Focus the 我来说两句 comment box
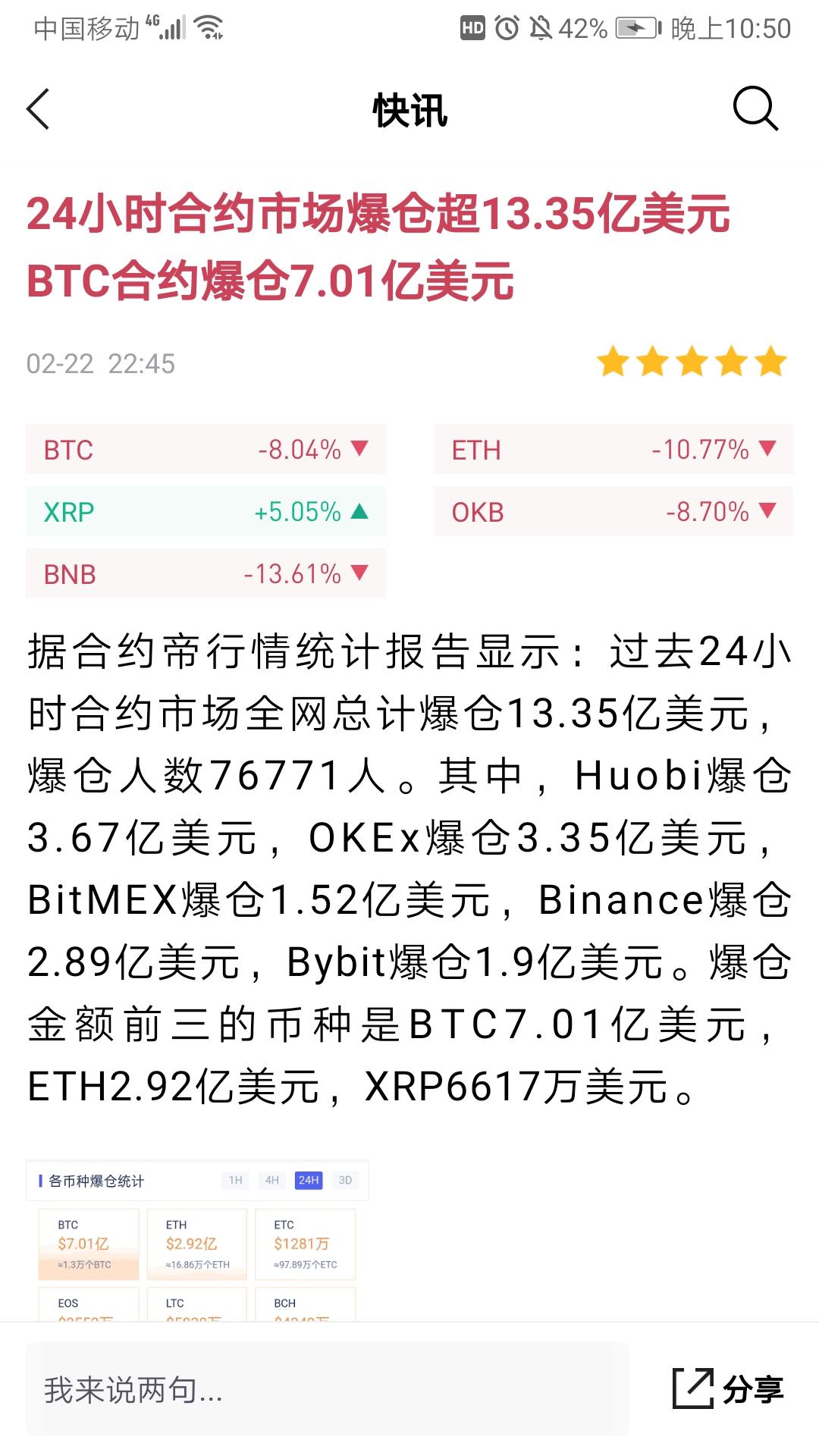 (x=328, y=1389)
